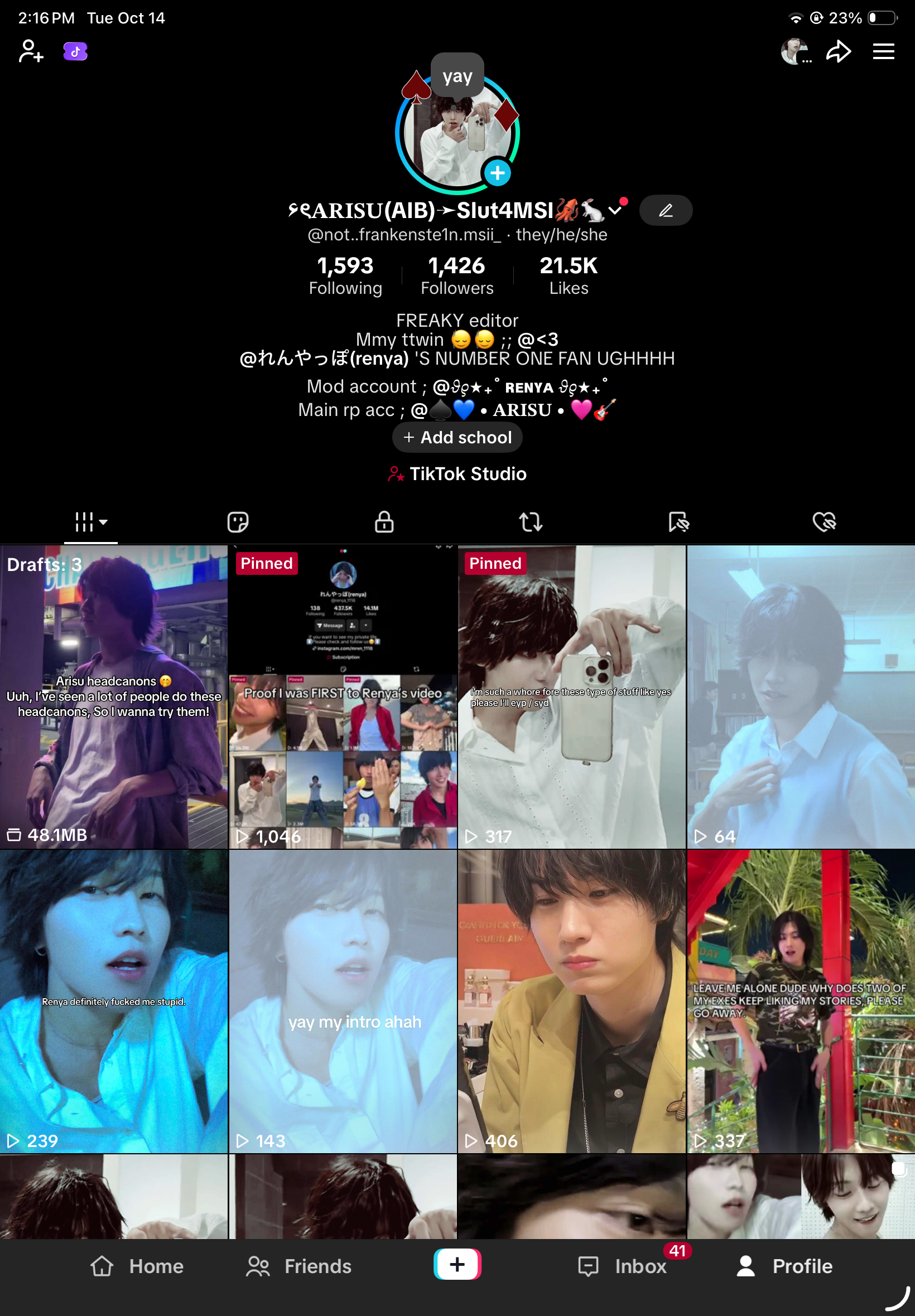Open the Friends tab
The height and width of the screenshot is (1316, 915).
299,1266
